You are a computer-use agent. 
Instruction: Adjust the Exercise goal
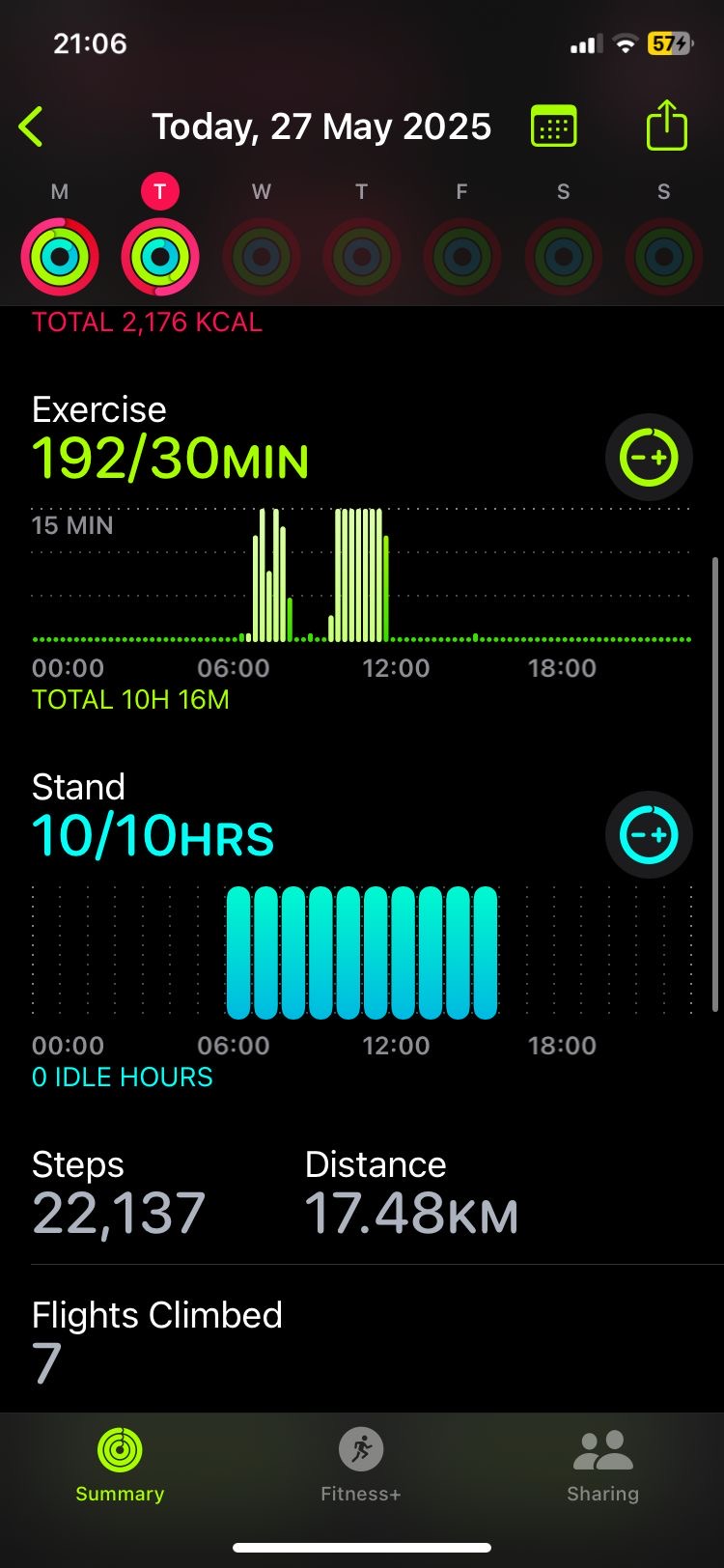tap(649, 458)
